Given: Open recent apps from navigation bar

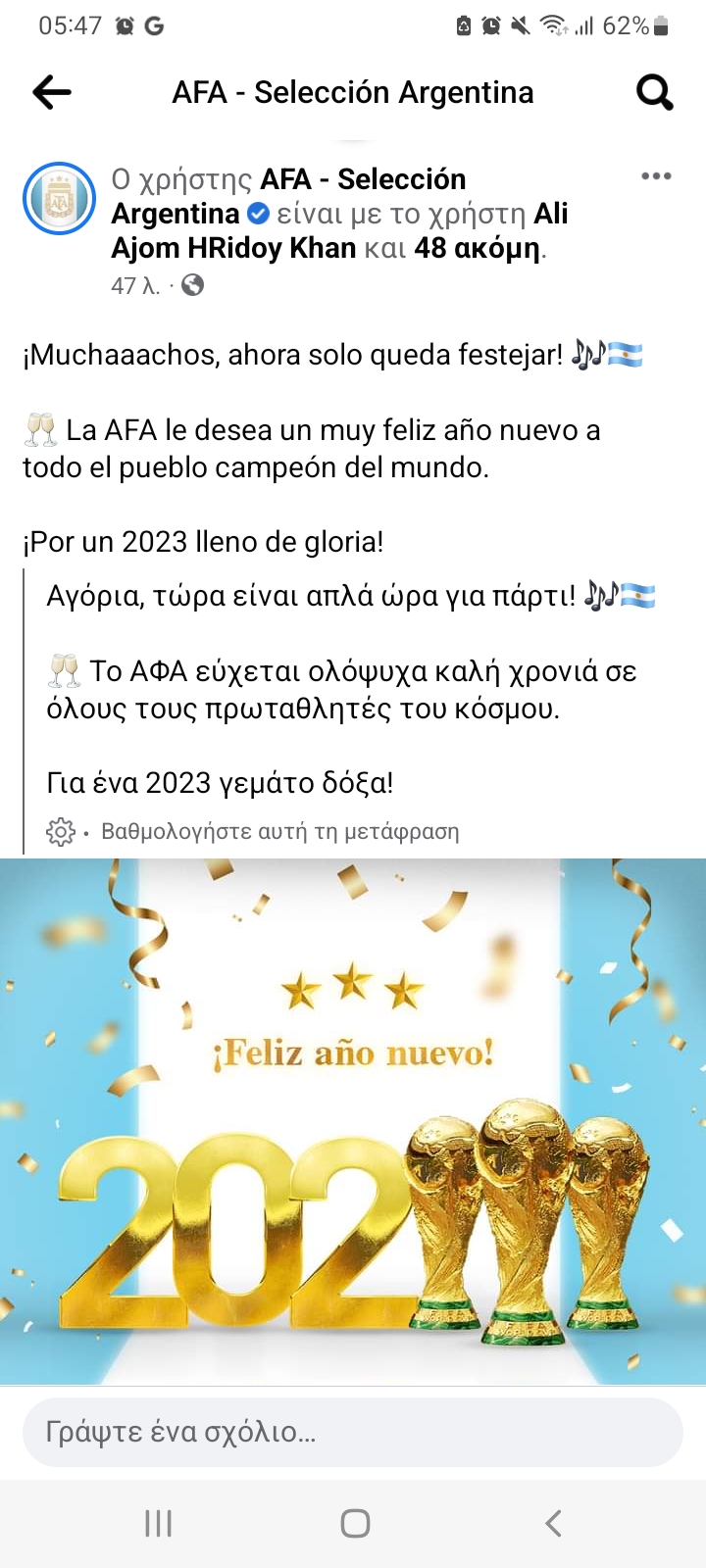Looking at the screenshot, I should click(158, 1523).
